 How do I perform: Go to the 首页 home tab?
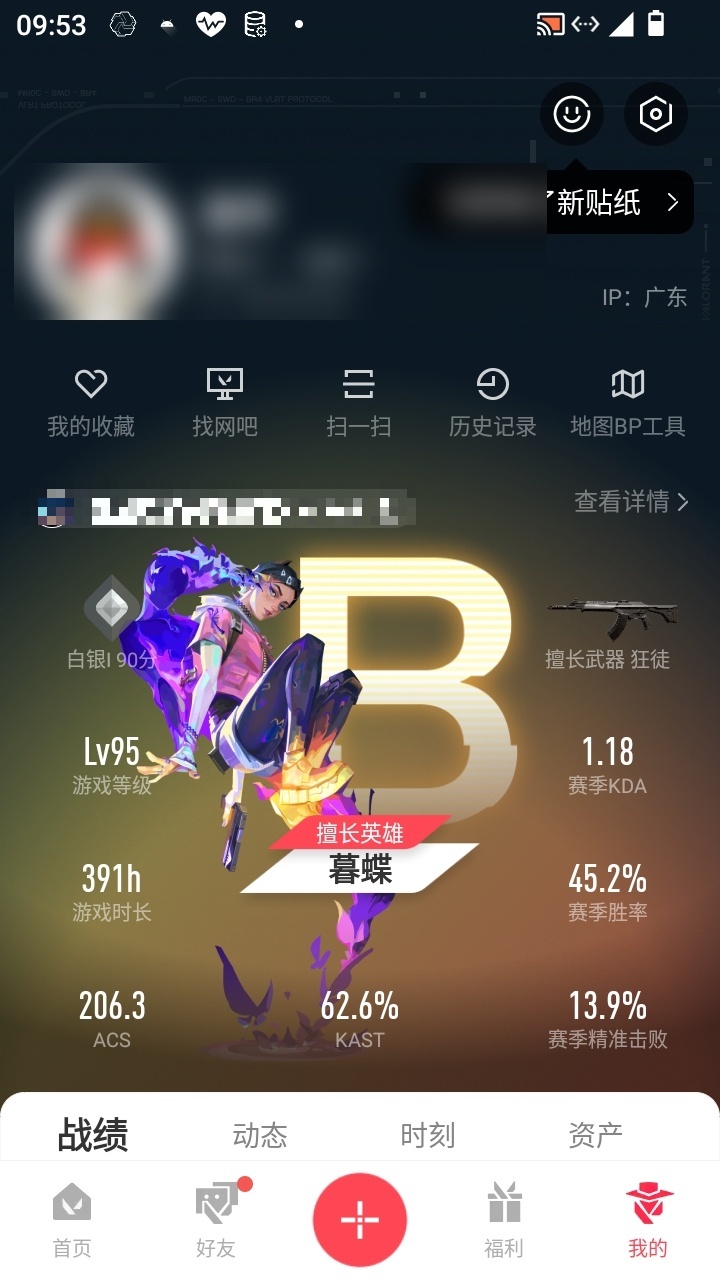tap(72, 1219)
